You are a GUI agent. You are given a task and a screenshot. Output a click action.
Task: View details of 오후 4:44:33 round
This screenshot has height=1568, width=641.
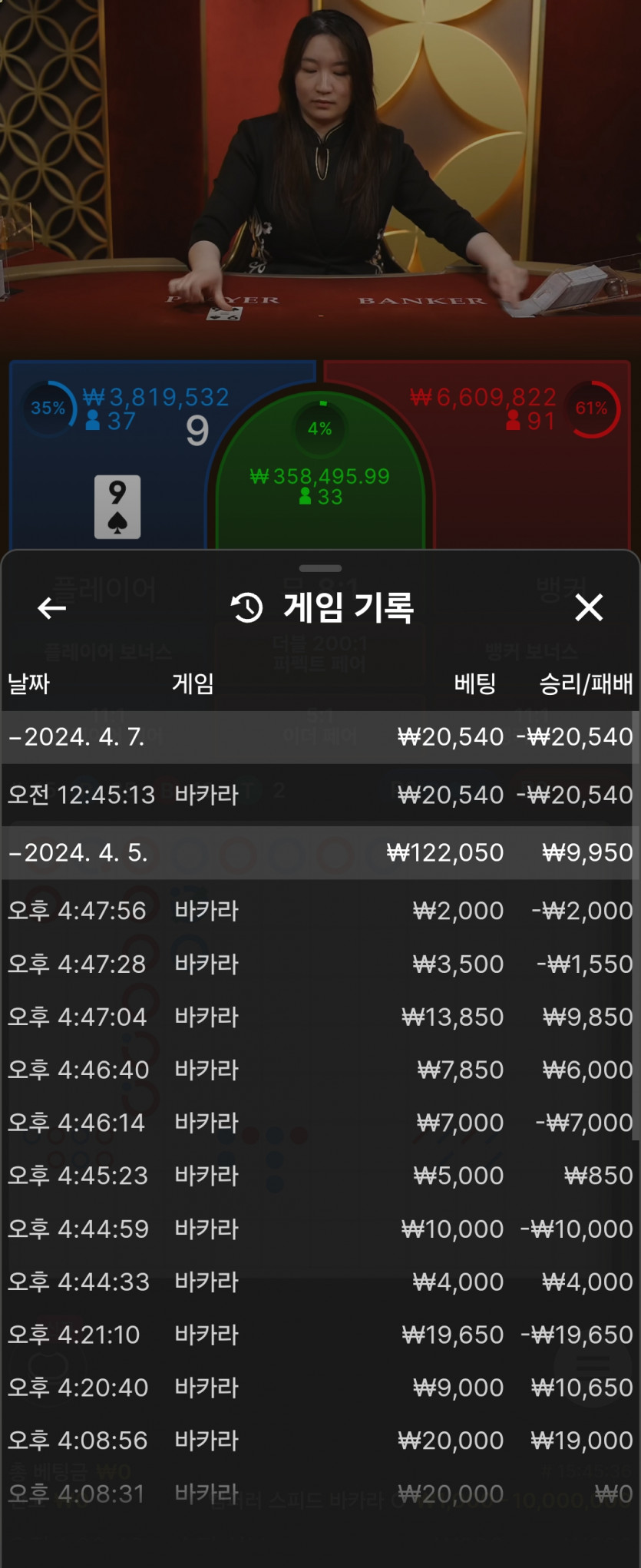(x=319, y=1282)
